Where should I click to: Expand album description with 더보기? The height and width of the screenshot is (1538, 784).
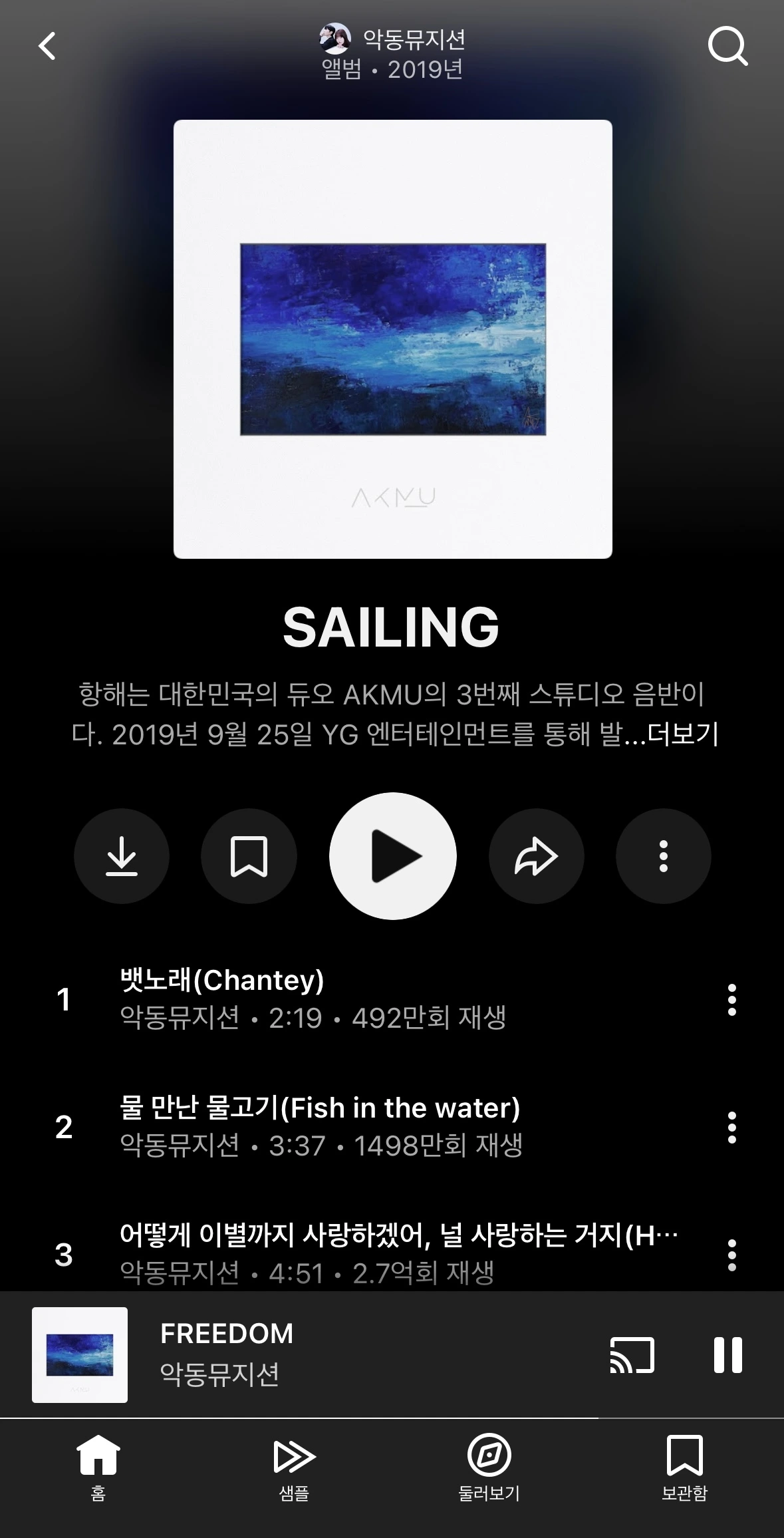coord(683,734)
